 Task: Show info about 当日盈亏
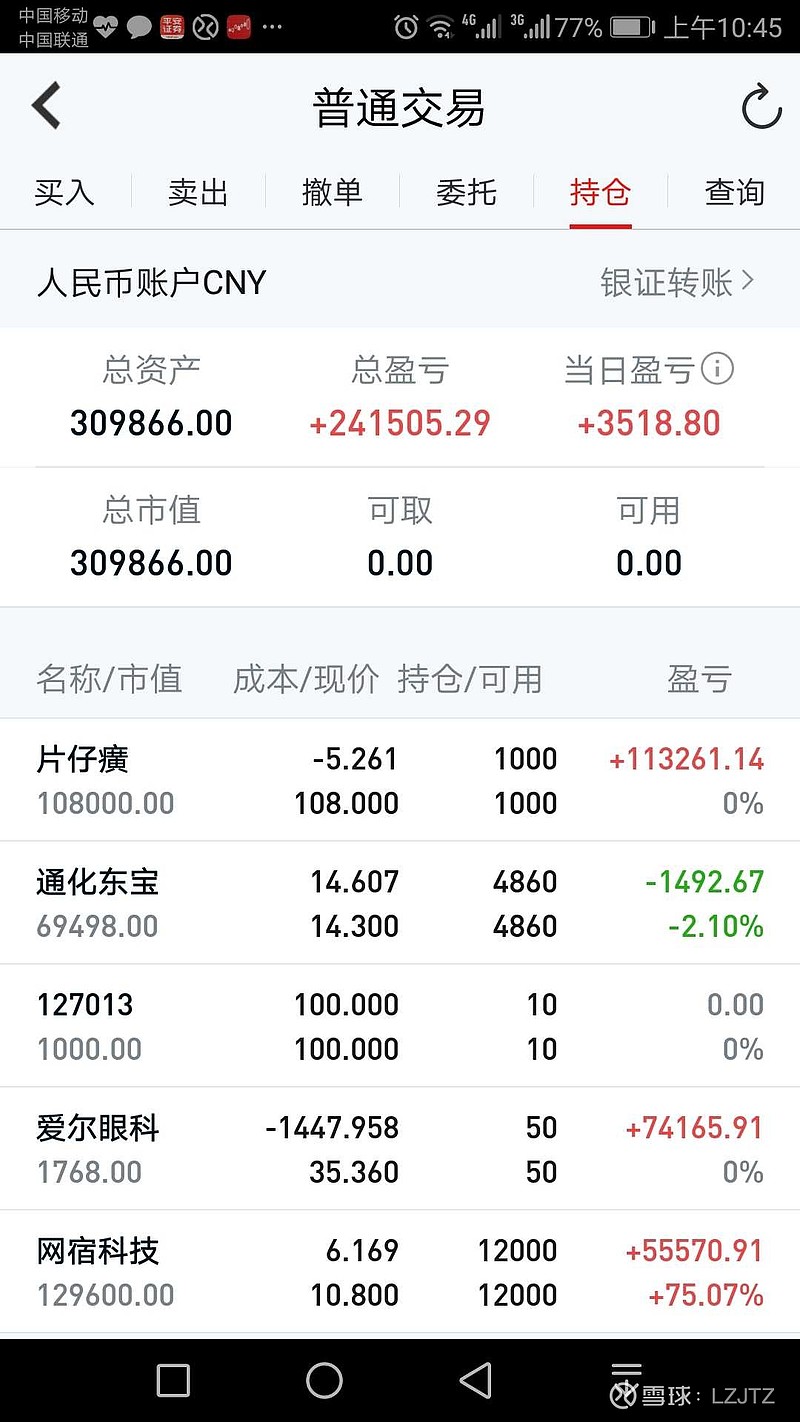click(717, 369)
